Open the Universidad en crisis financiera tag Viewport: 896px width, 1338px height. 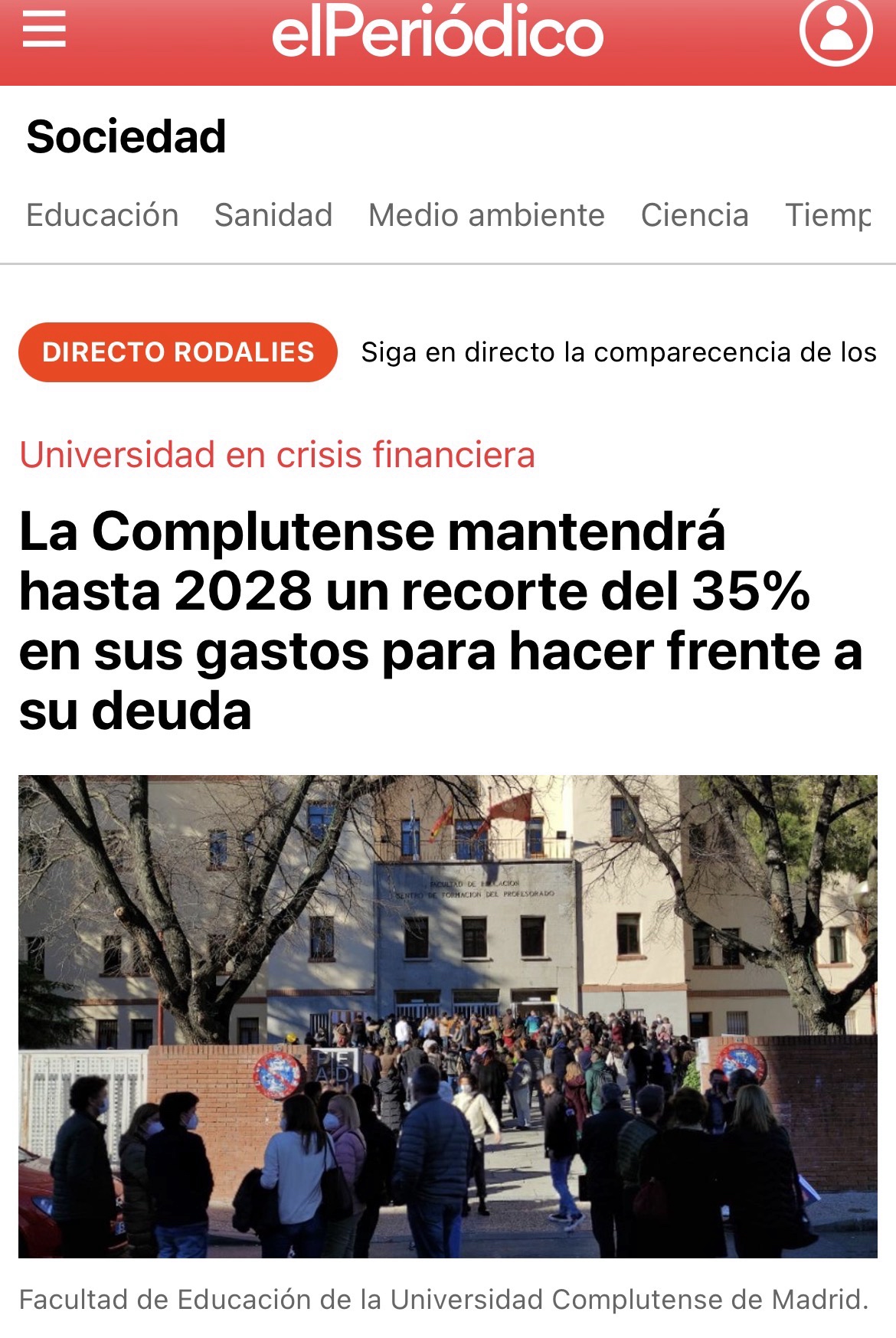(x=276, y=455)
